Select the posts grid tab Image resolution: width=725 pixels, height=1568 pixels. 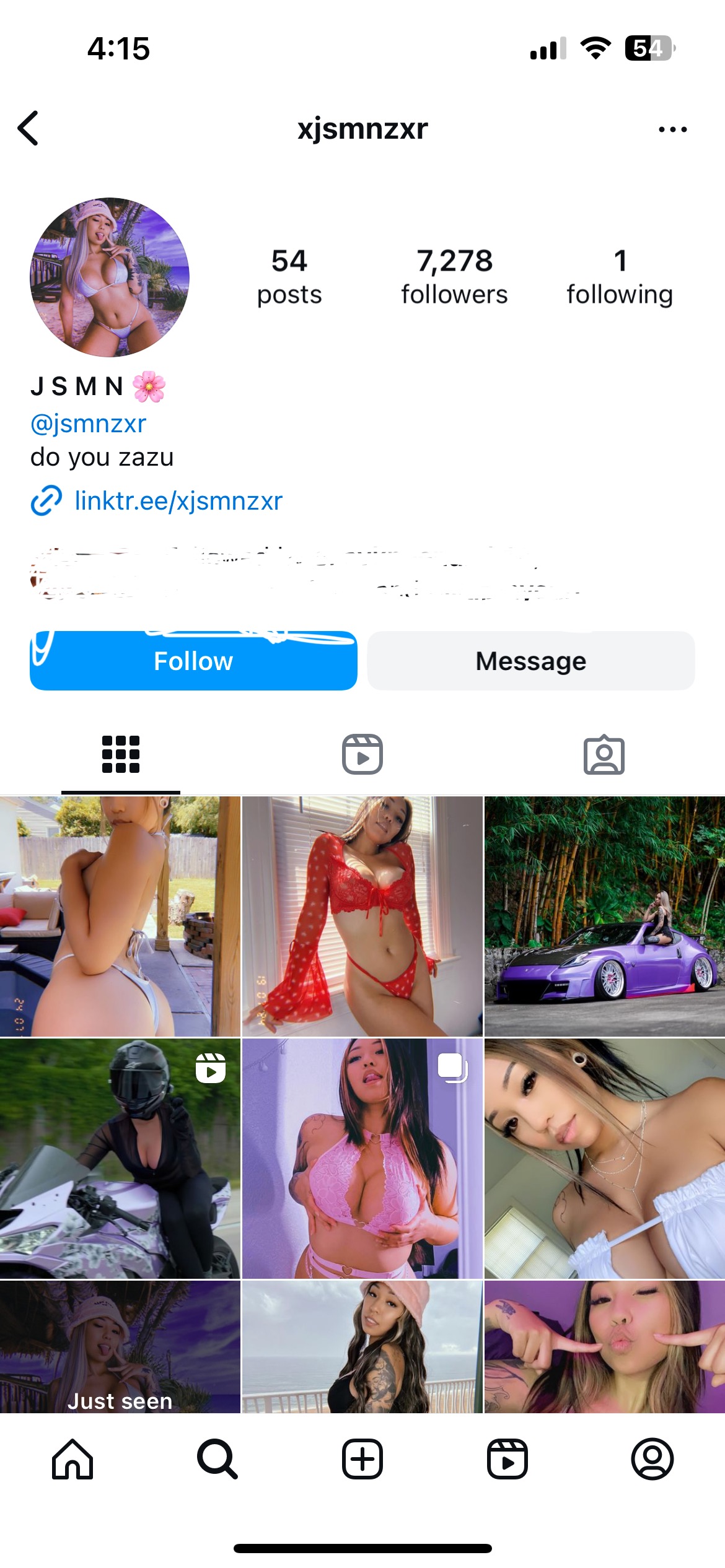(x=121, y=754)
